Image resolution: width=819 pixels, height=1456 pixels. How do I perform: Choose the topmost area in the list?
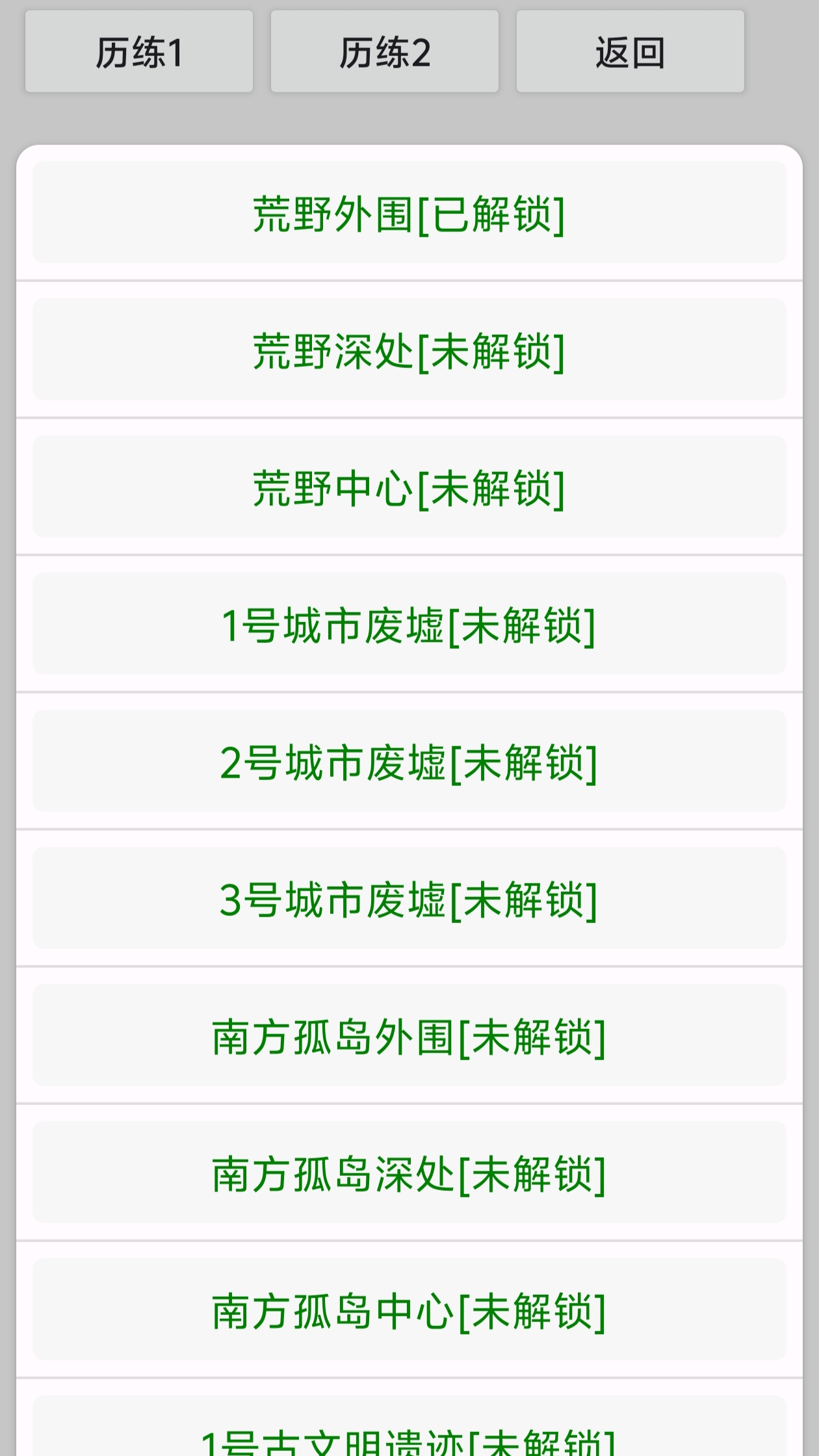(409, 213)
